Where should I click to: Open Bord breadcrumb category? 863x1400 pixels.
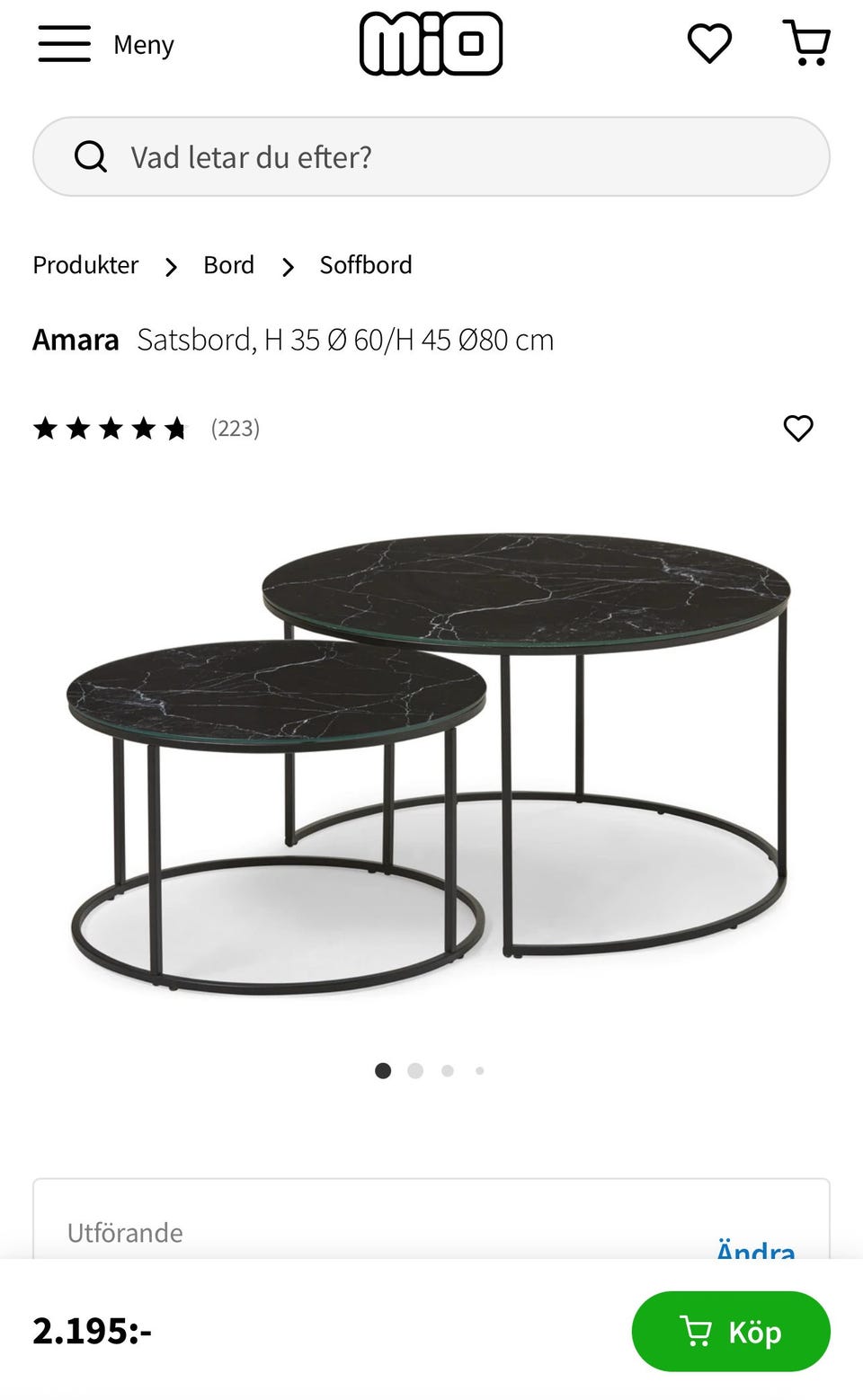click(x=228, y=265)
